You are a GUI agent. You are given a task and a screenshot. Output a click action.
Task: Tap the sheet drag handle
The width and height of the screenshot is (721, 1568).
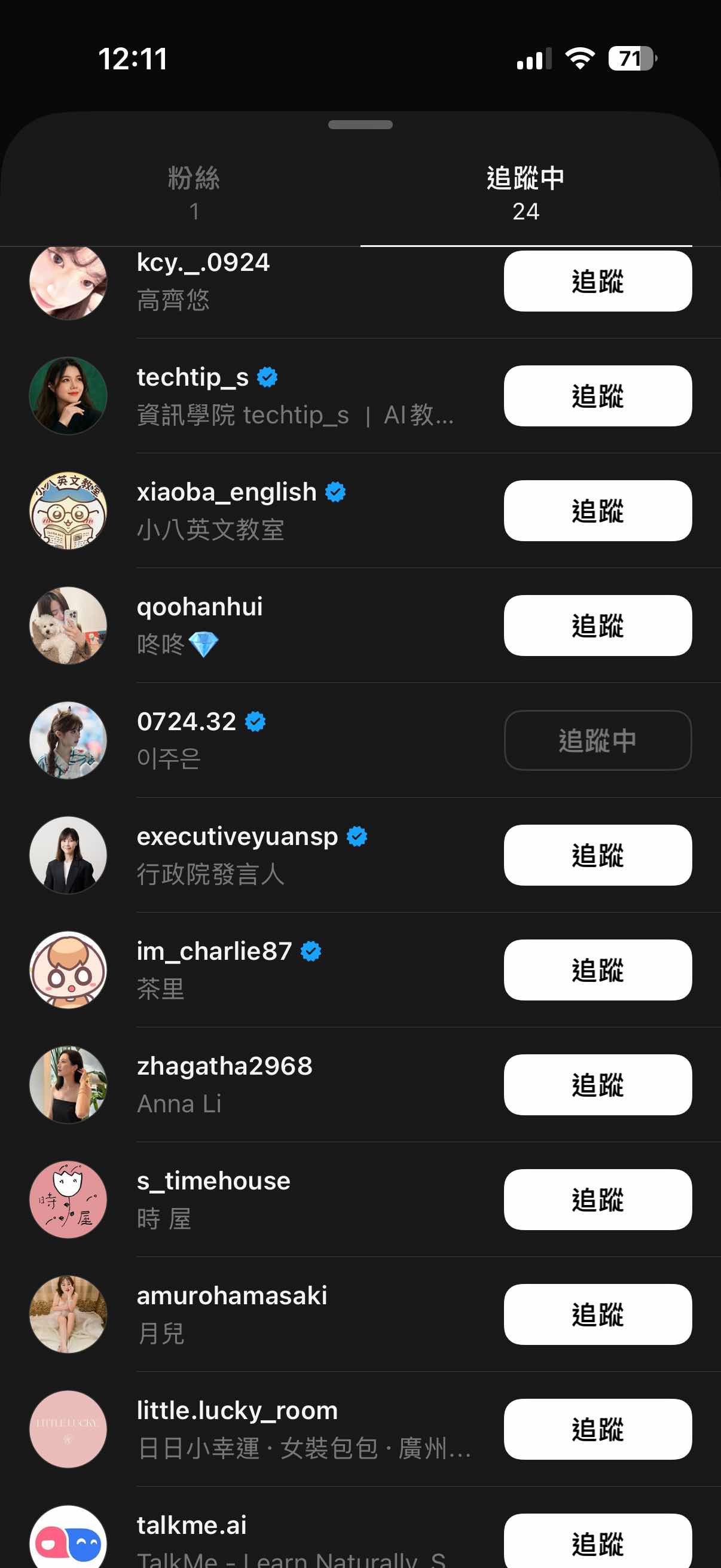(360, 125)
